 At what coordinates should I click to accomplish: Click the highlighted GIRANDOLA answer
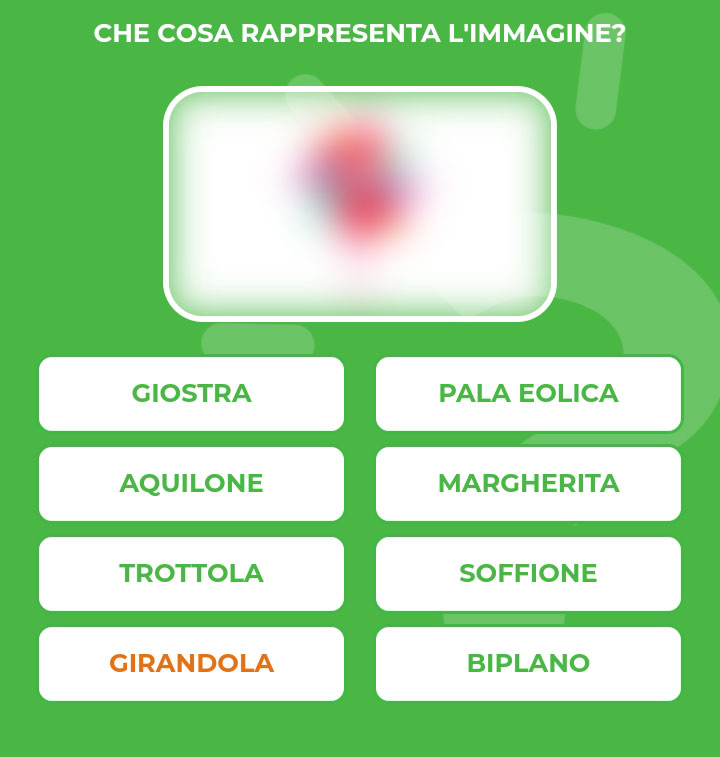[x=191, y=663]
